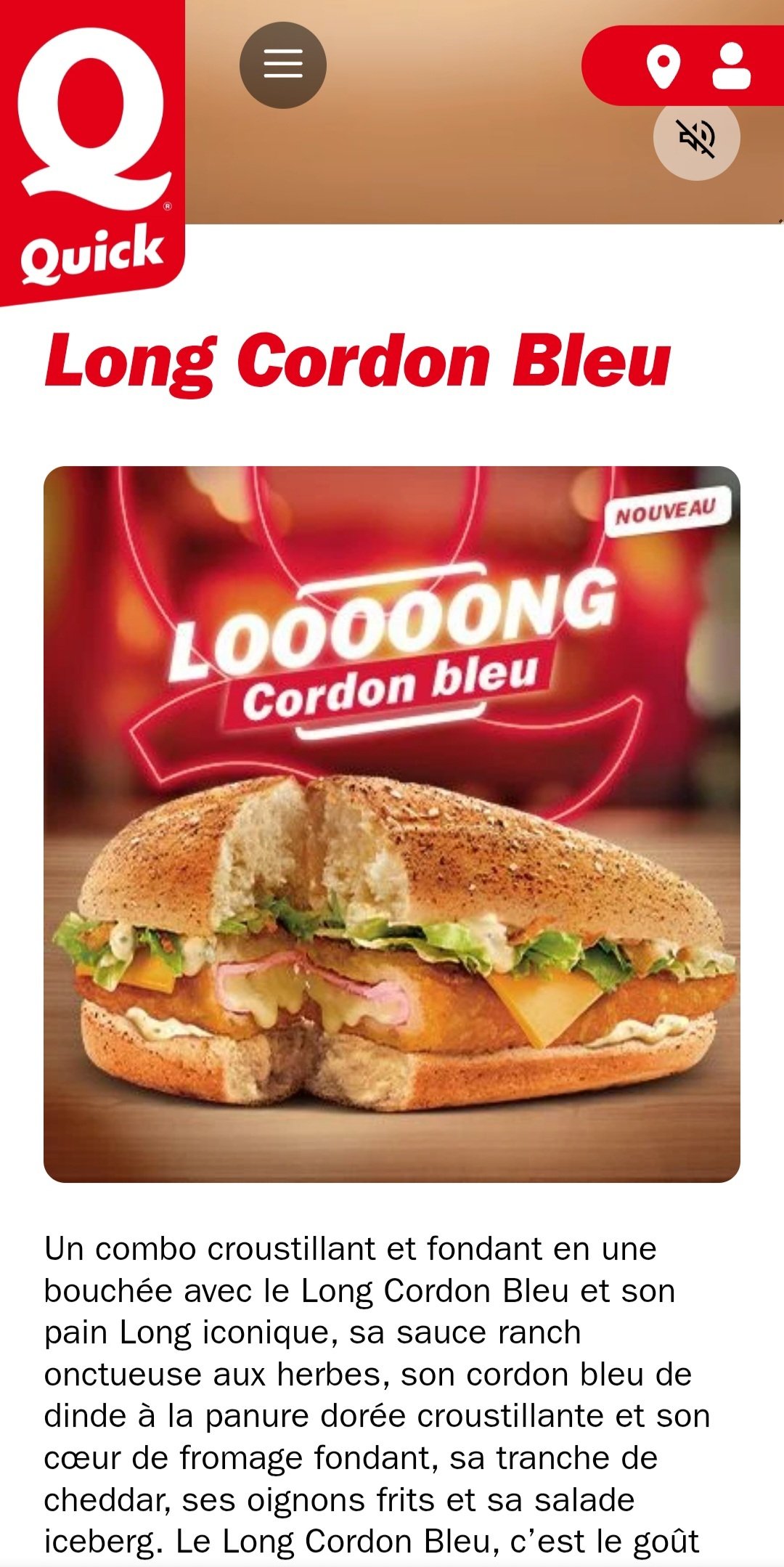Open the user account icon

(731, 67)
